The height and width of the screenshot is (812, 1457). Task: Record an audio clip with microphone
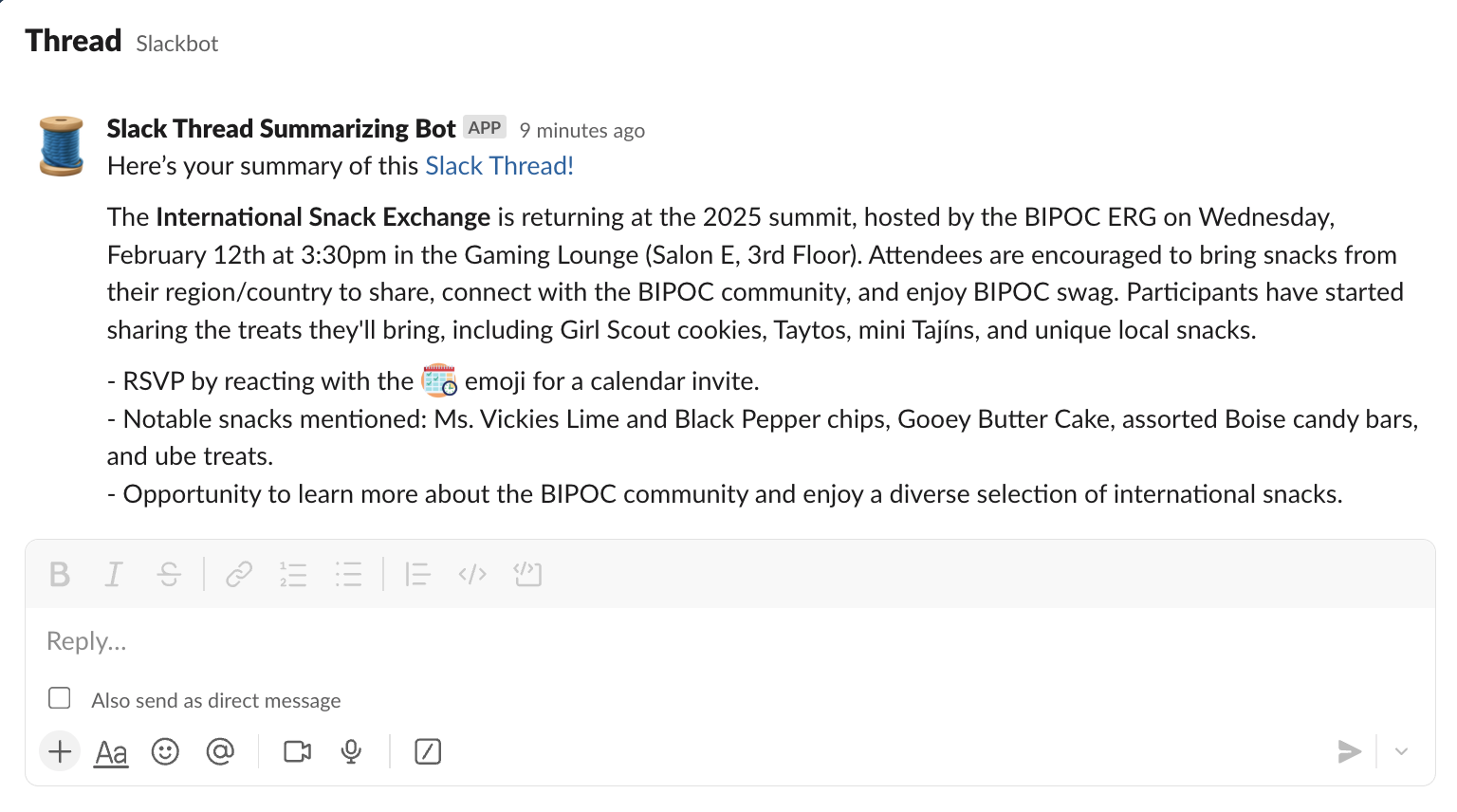point(351,752)
